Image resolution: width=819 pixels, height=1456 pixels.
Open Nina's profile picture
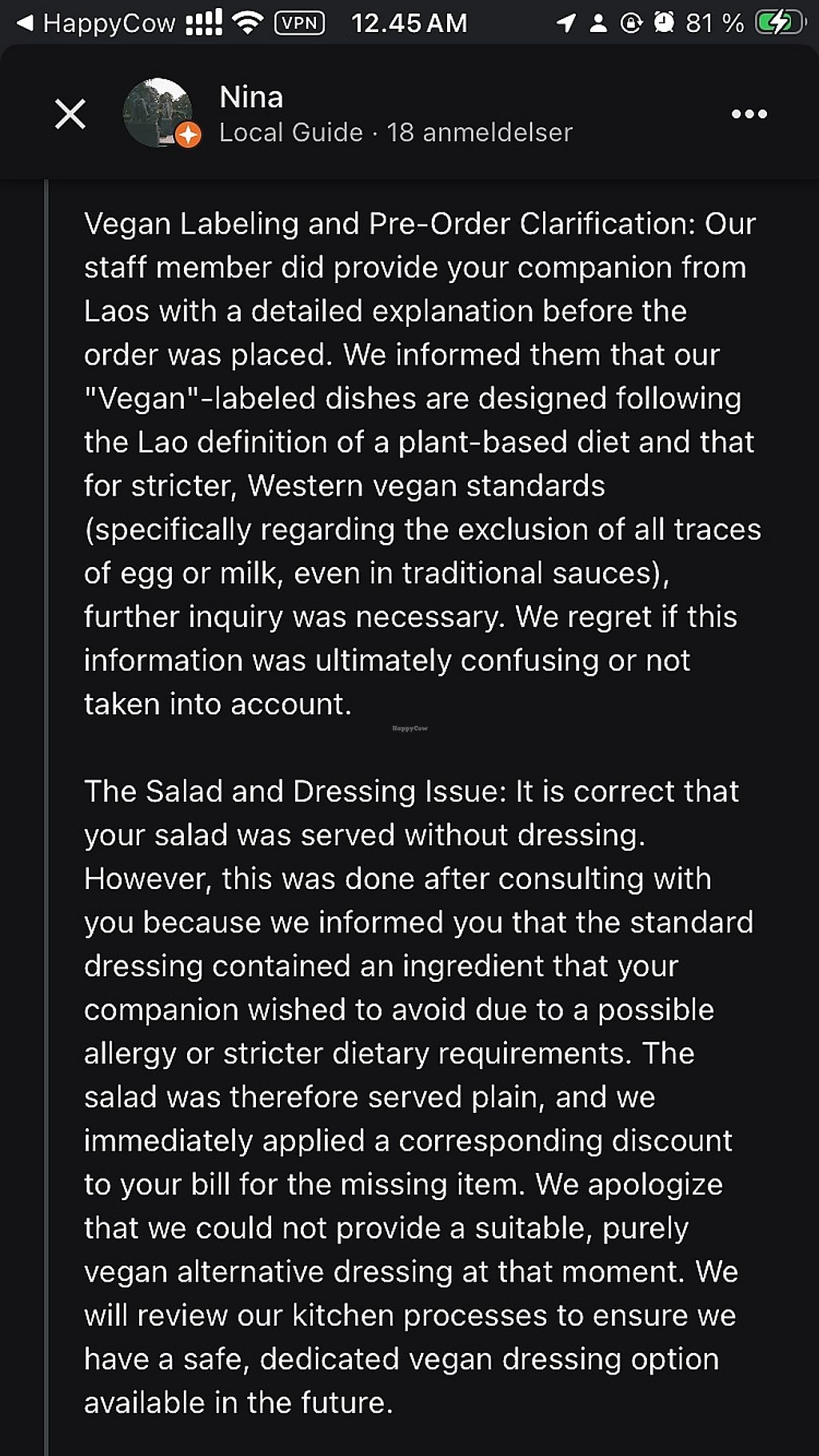point(158,114)
